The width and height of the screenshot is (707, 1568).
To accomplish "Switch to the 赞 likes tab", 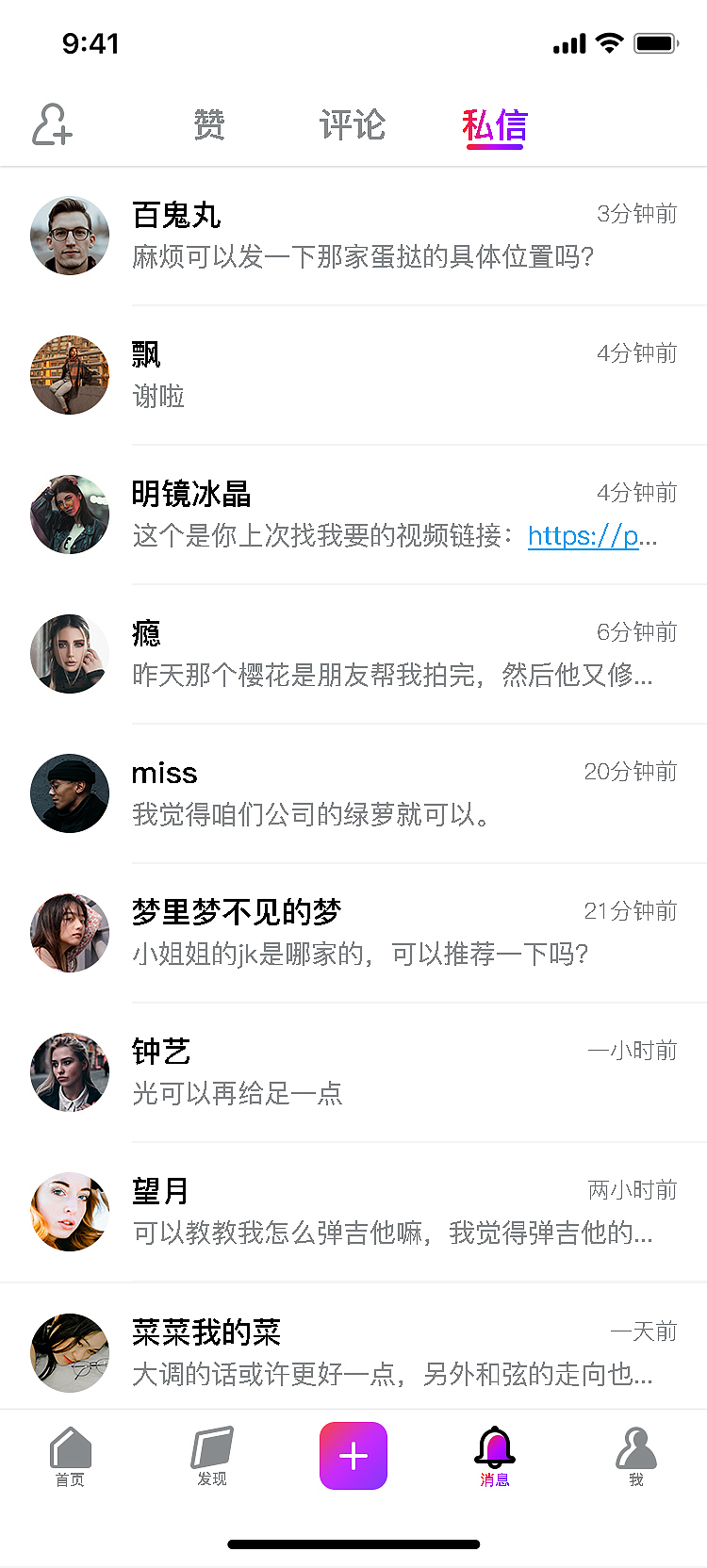I will pos(209,124).
